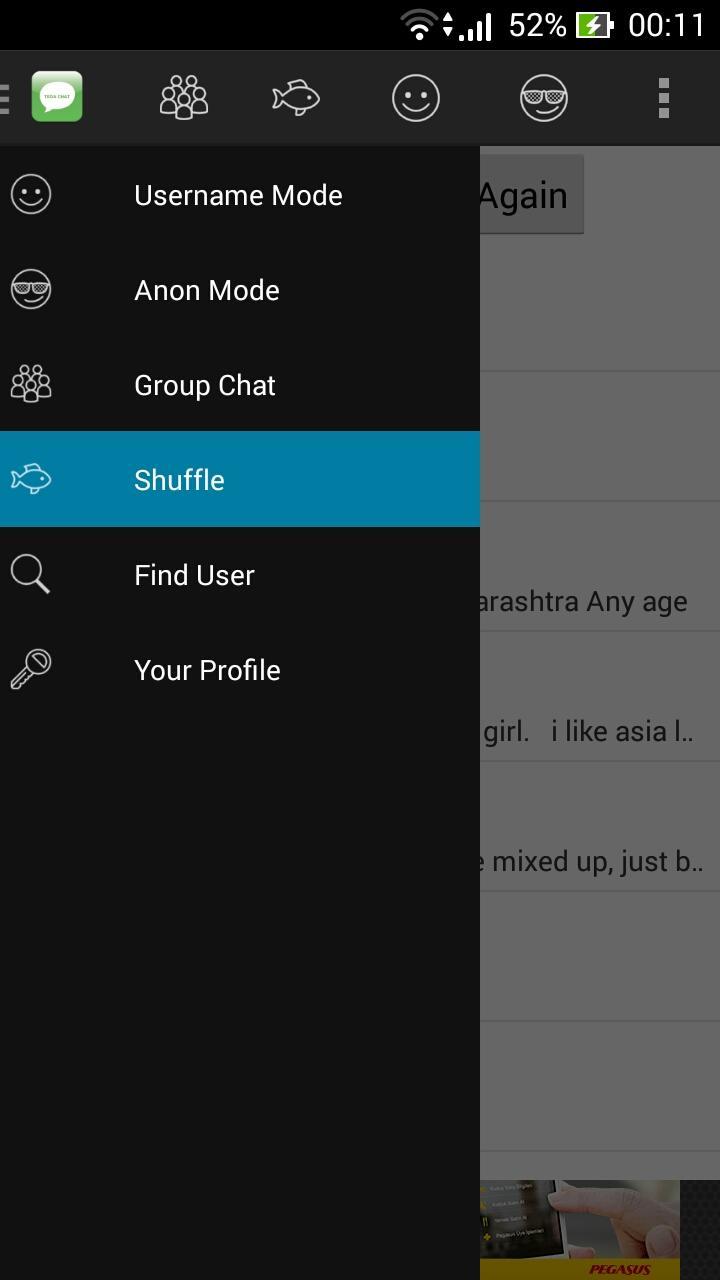Click the smiley Username Mode toolbar icon
The image size is (720, 1280).
[x=416, y=97]
